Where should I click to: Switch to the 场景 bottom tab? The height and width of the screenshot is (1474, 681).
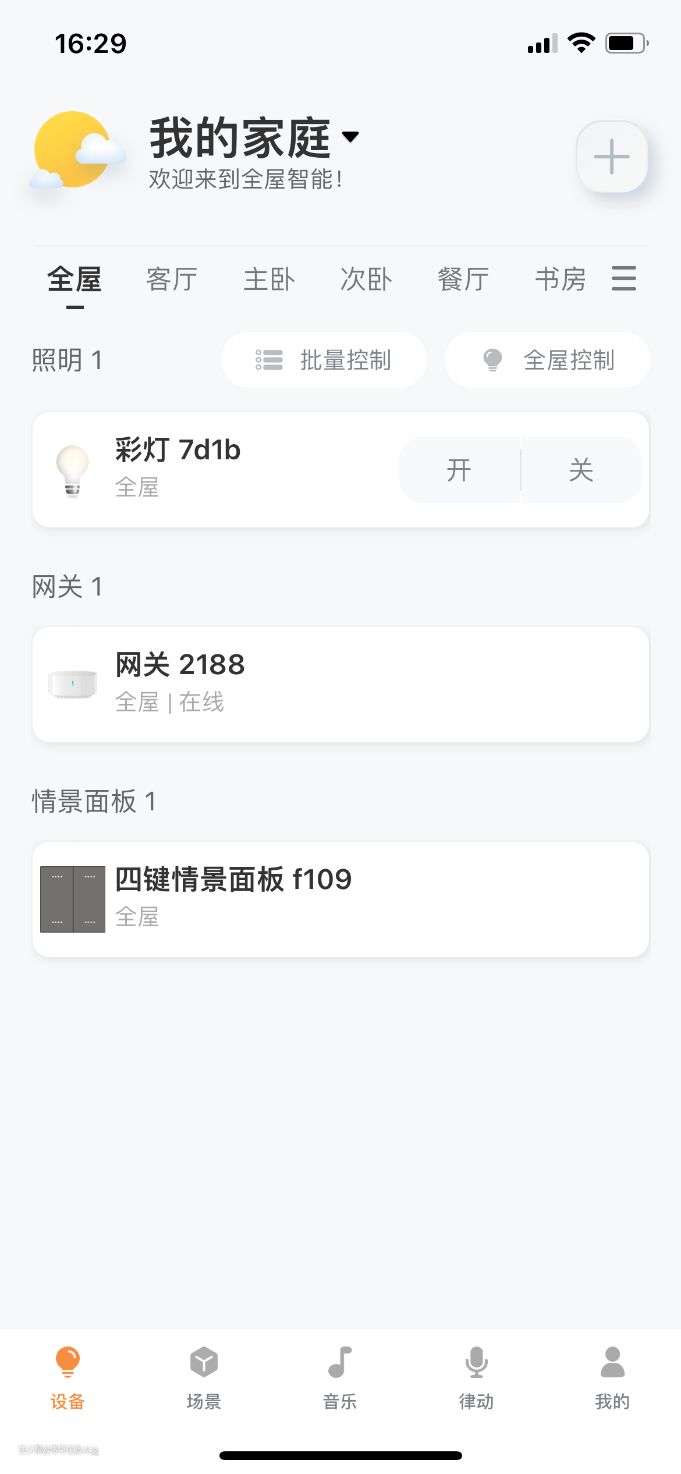tap(204, 1378)
